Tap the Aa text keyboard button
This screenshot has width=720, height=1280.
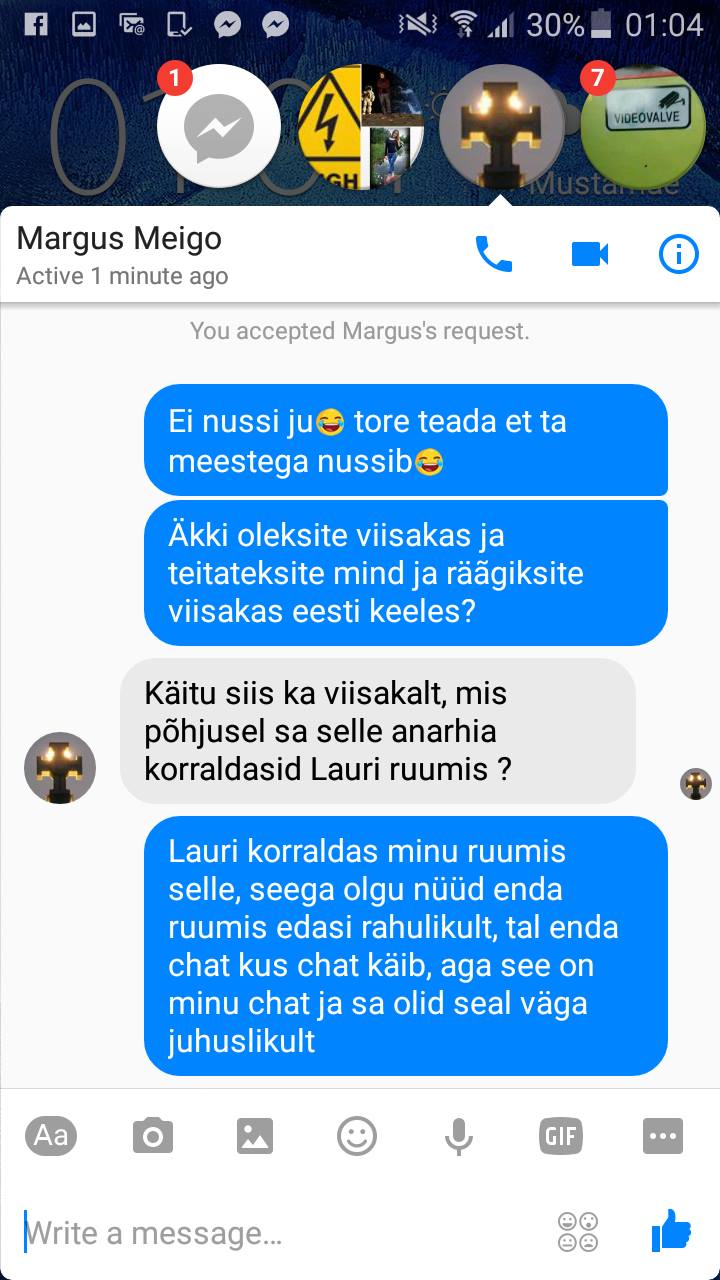[x=52, y=1135]
